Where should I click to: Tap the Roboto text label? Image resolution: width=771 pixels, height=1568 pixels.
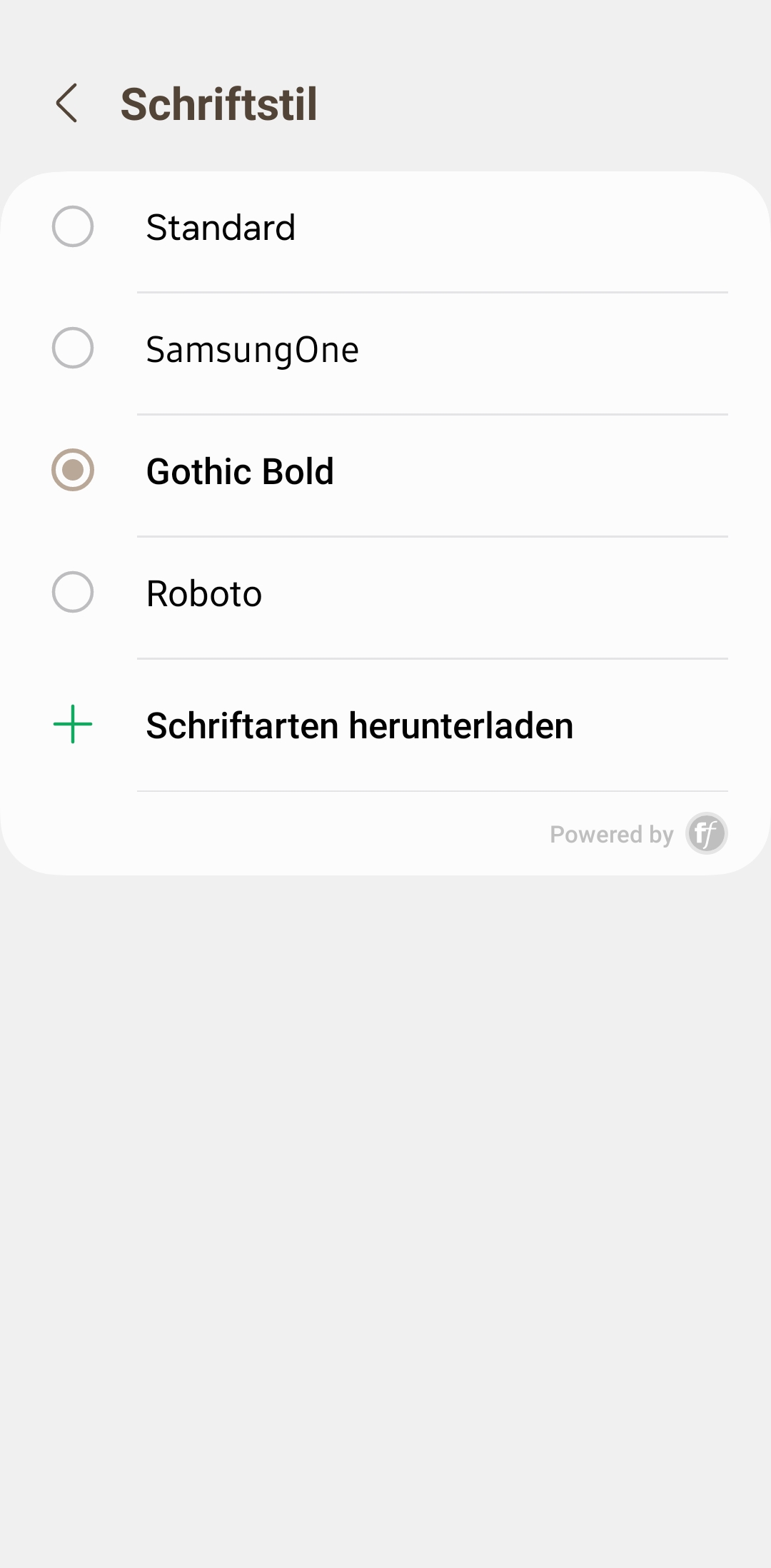203,592
